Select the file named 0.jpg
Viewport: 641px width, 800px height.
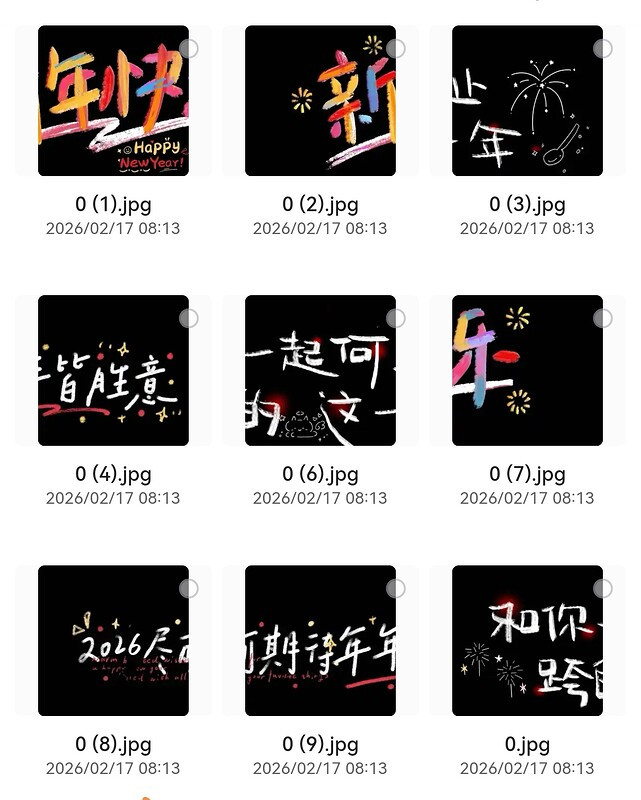603,588
